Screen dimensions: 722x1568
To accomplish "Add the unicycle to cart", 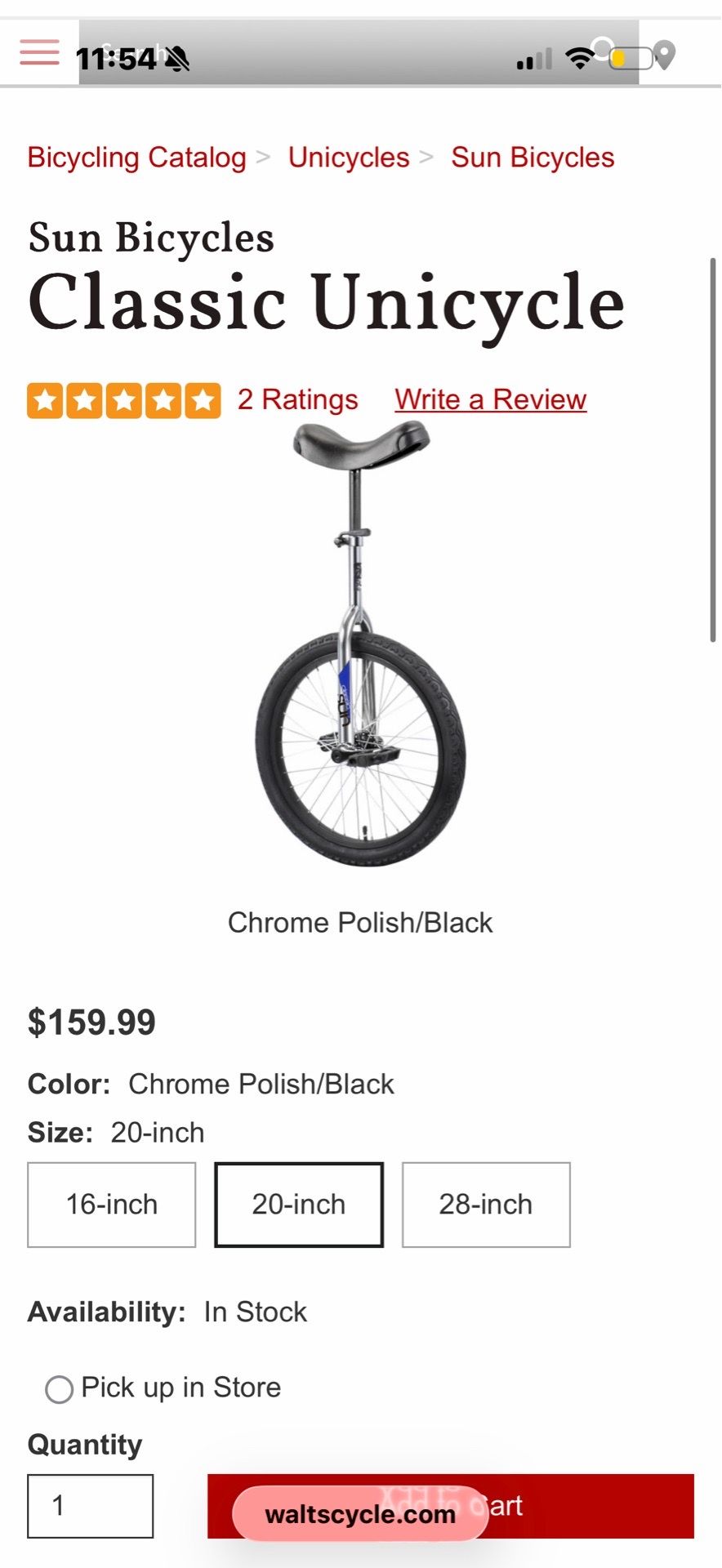I will click(451, 1506).
